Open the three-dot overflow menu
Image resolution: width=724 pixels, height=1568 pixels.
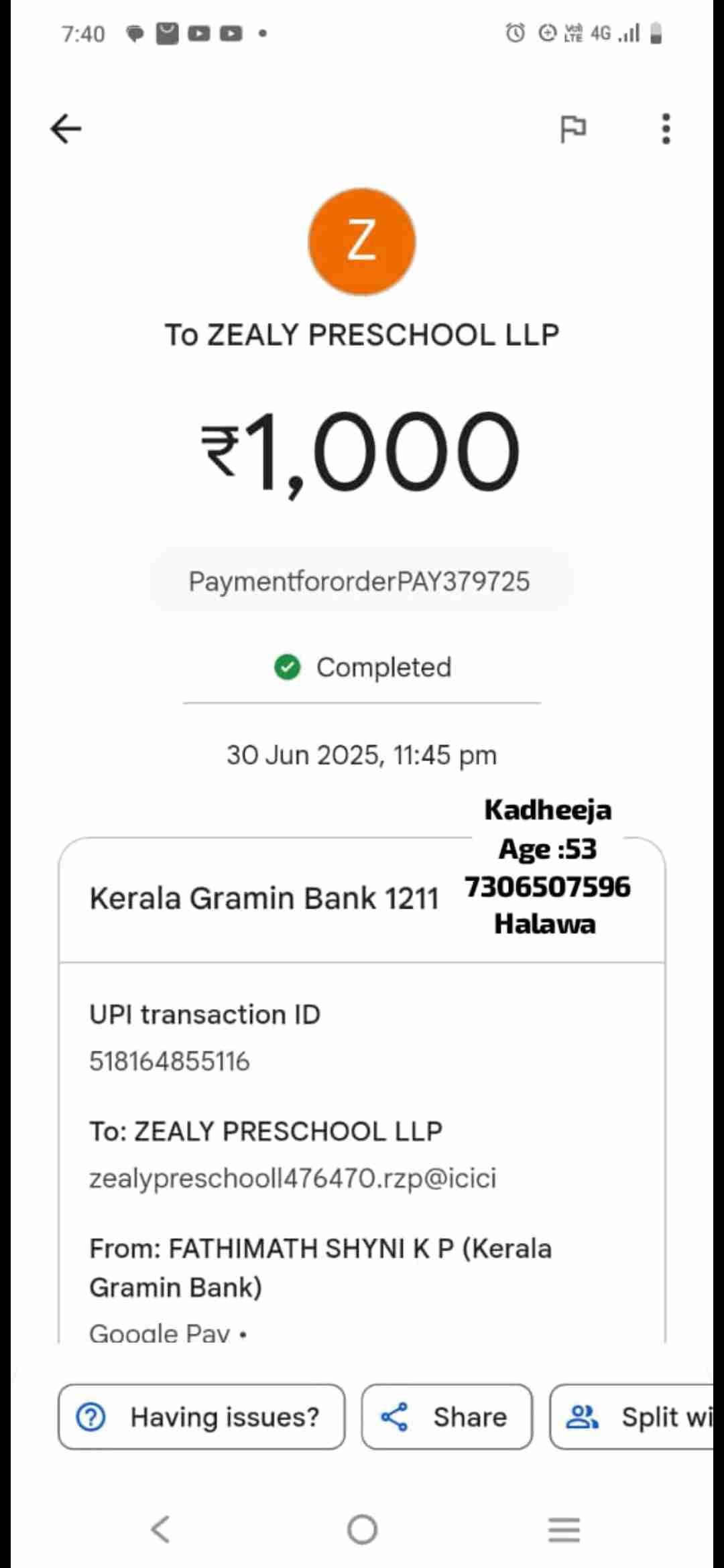click(665, 129)
